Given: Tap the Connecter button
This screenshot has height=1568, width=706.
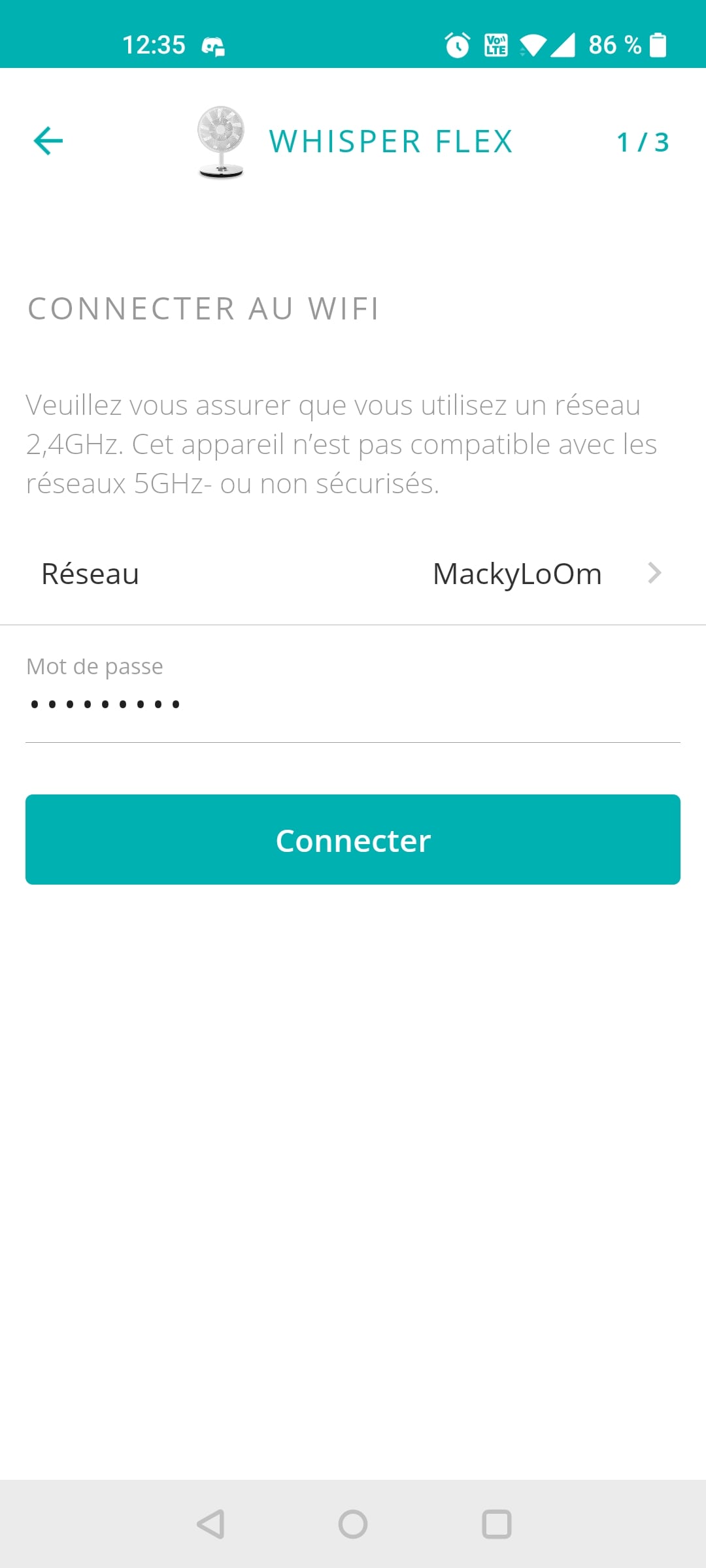Looking at the screenshot, I should (x=353, y=840).
